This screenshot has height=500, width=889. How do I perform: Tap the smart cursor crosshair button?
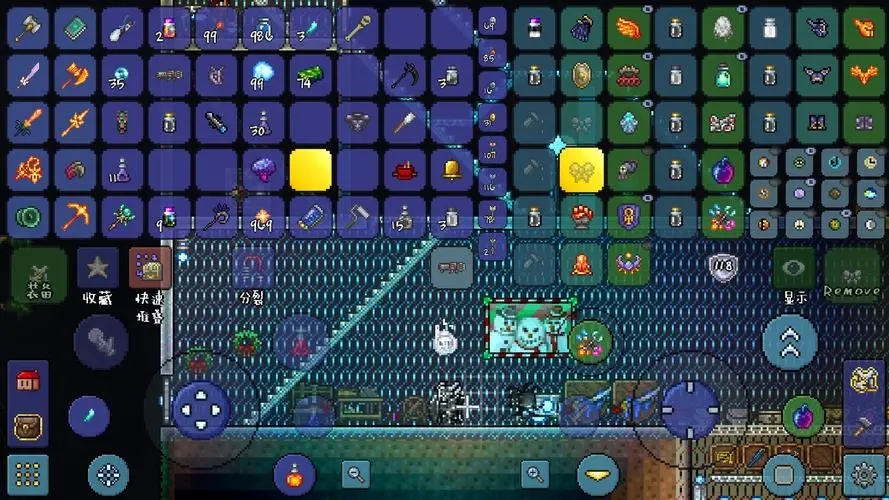108,474
